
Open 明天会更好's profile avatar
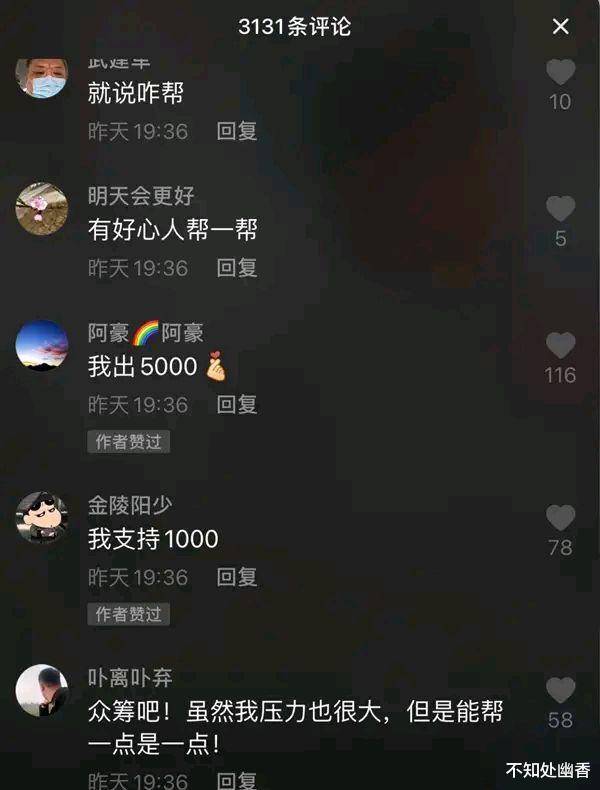[x=42, y=208]
